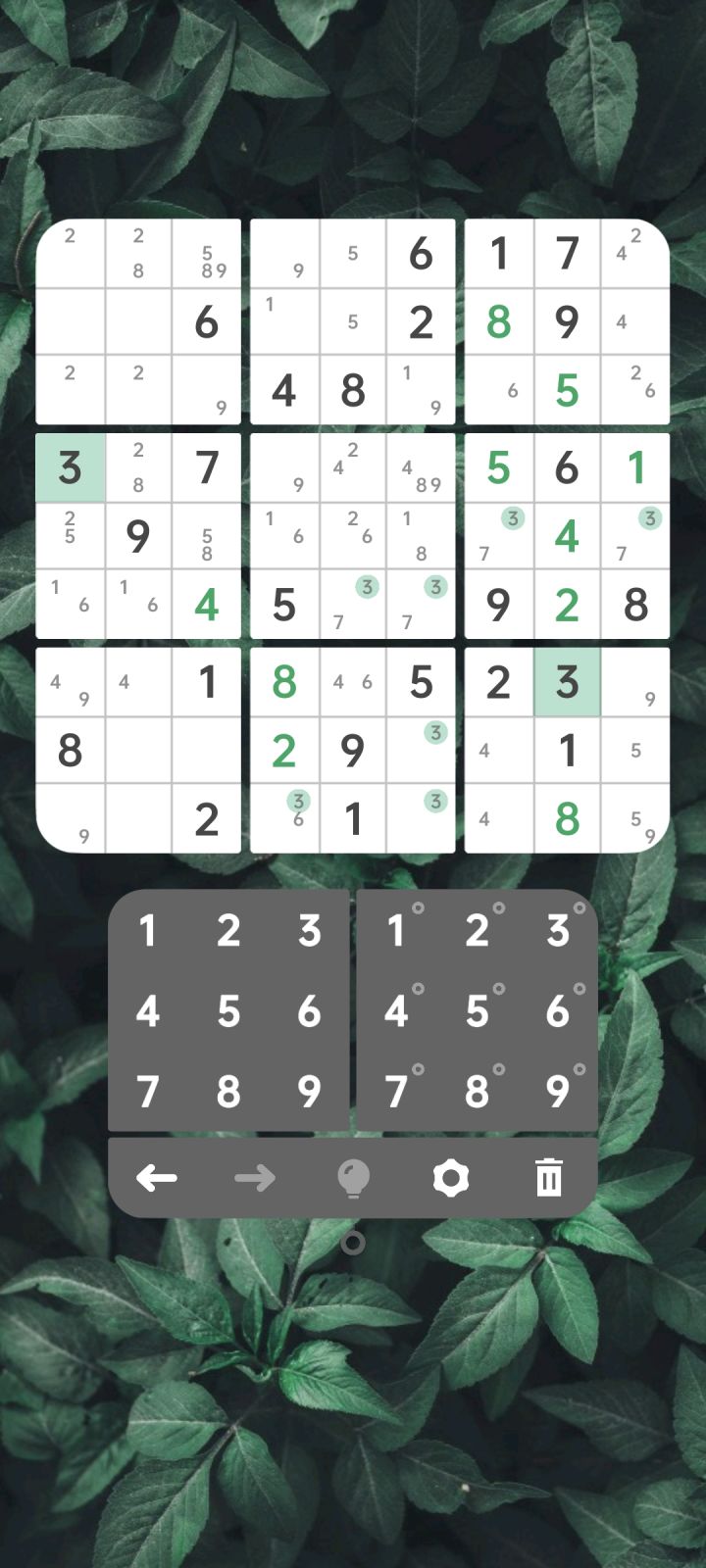Tap the undo arrow icon
706x1568 pixels.
pyautogui.click(x=157, y=1178)
